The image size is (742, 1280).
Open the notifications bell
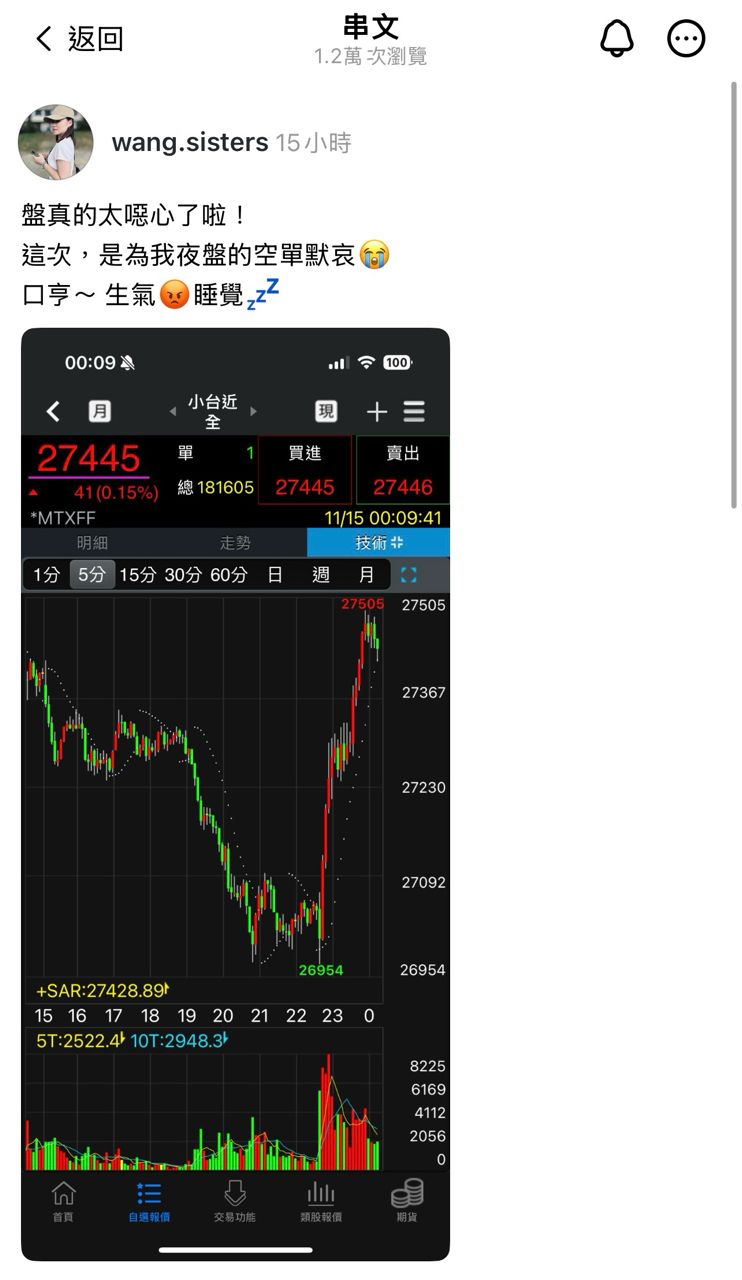(617, 39)
